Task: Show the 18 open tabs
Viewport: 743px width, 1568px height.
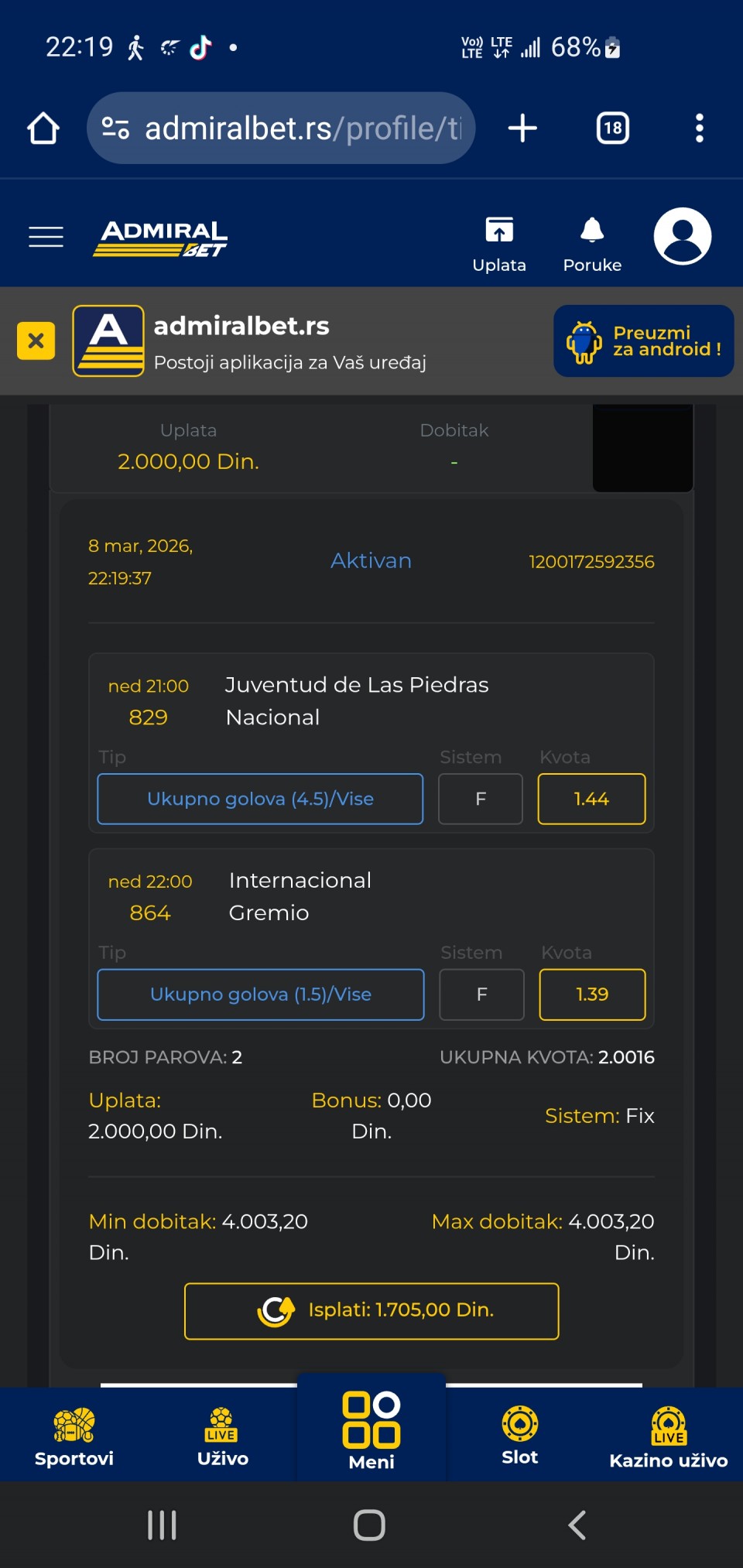Action: click(x=612, y=128)
